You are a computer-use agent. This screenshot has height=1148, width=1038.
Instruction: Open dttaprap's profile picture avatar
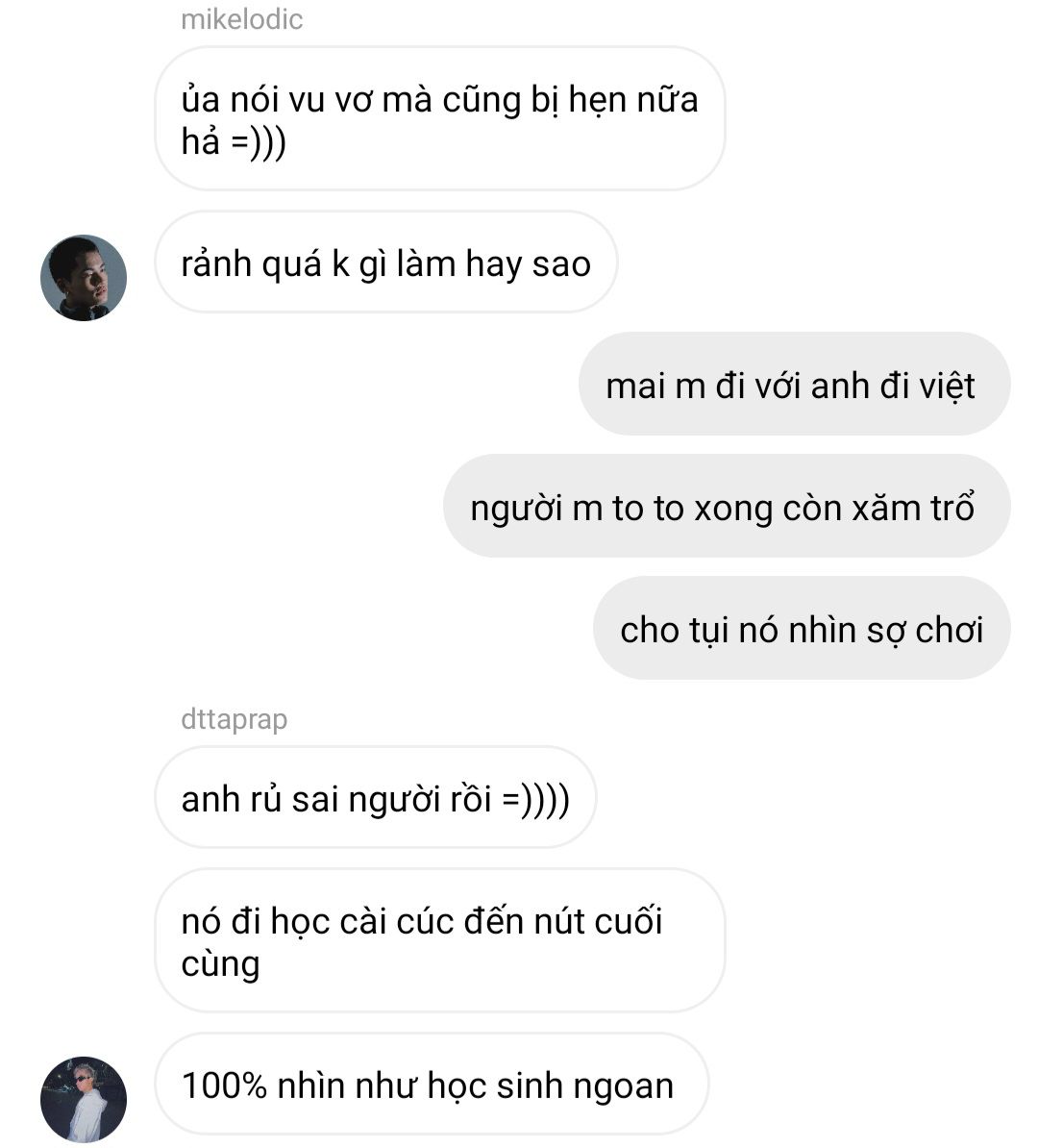point(84,1099)
